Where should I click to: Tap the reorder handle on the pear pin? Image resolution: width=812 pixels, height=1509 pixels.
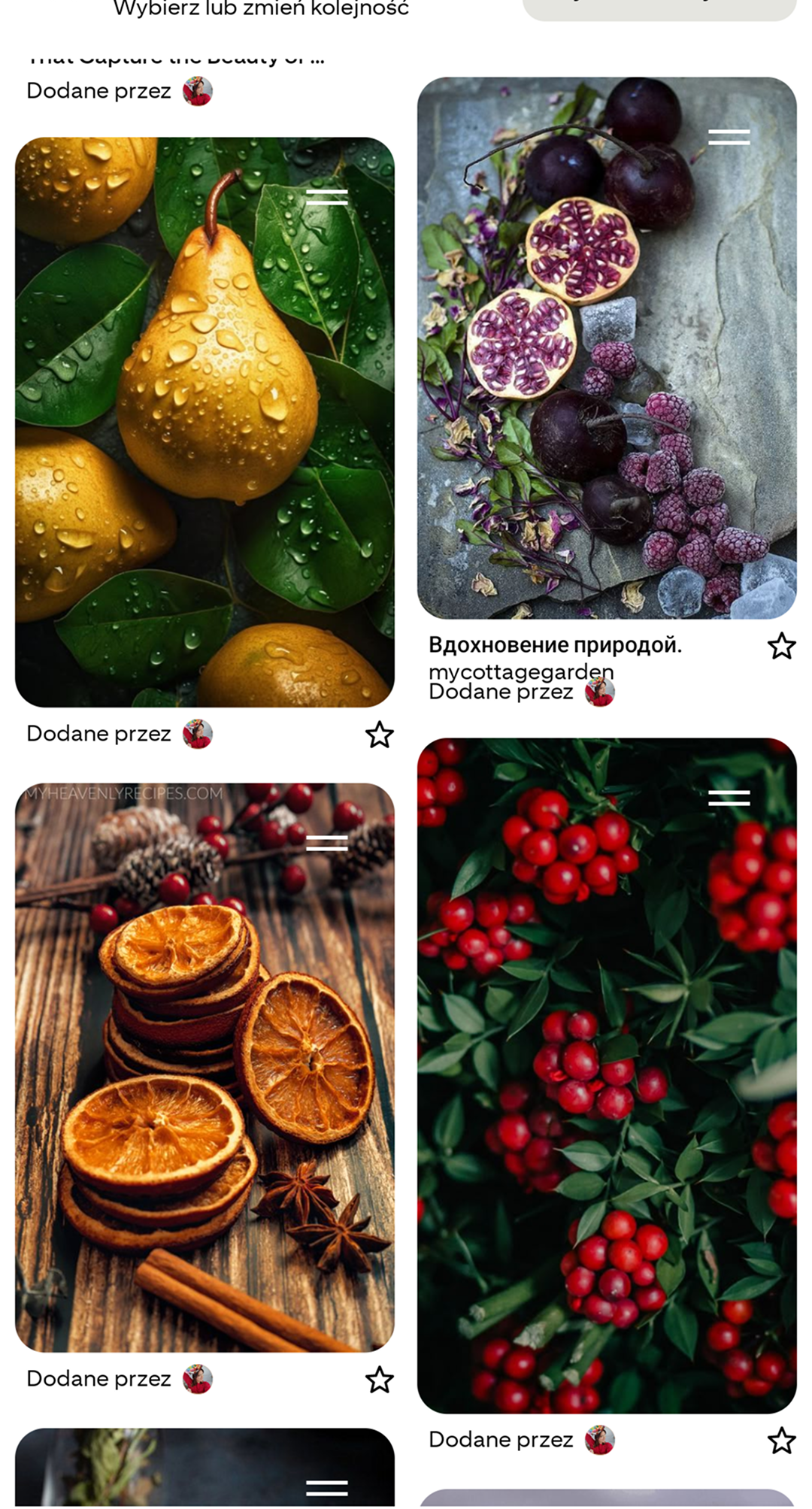[327, 198]
